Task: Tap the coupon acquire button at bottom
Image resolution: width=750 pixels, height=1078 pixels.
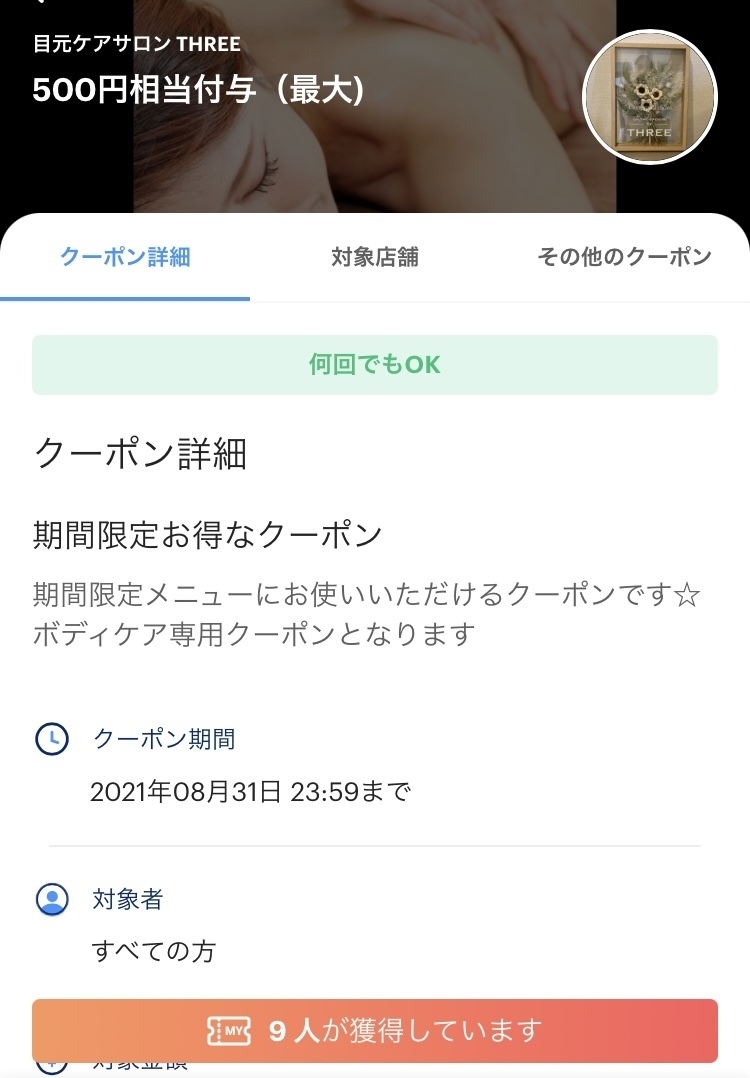Action: point(375,1031)
